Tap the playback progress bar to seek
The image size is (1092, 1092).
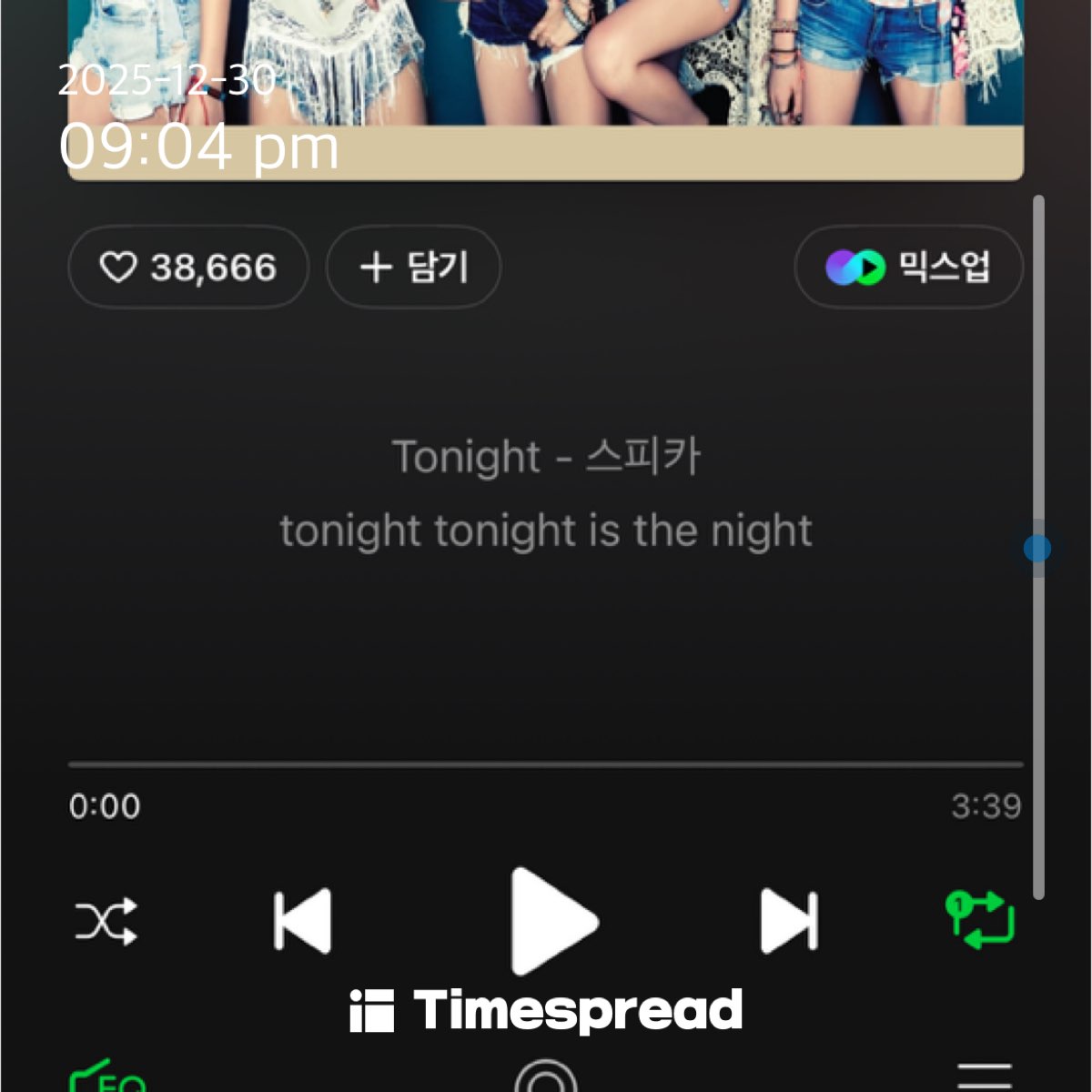pyautogui.click(x=546, y=764)
